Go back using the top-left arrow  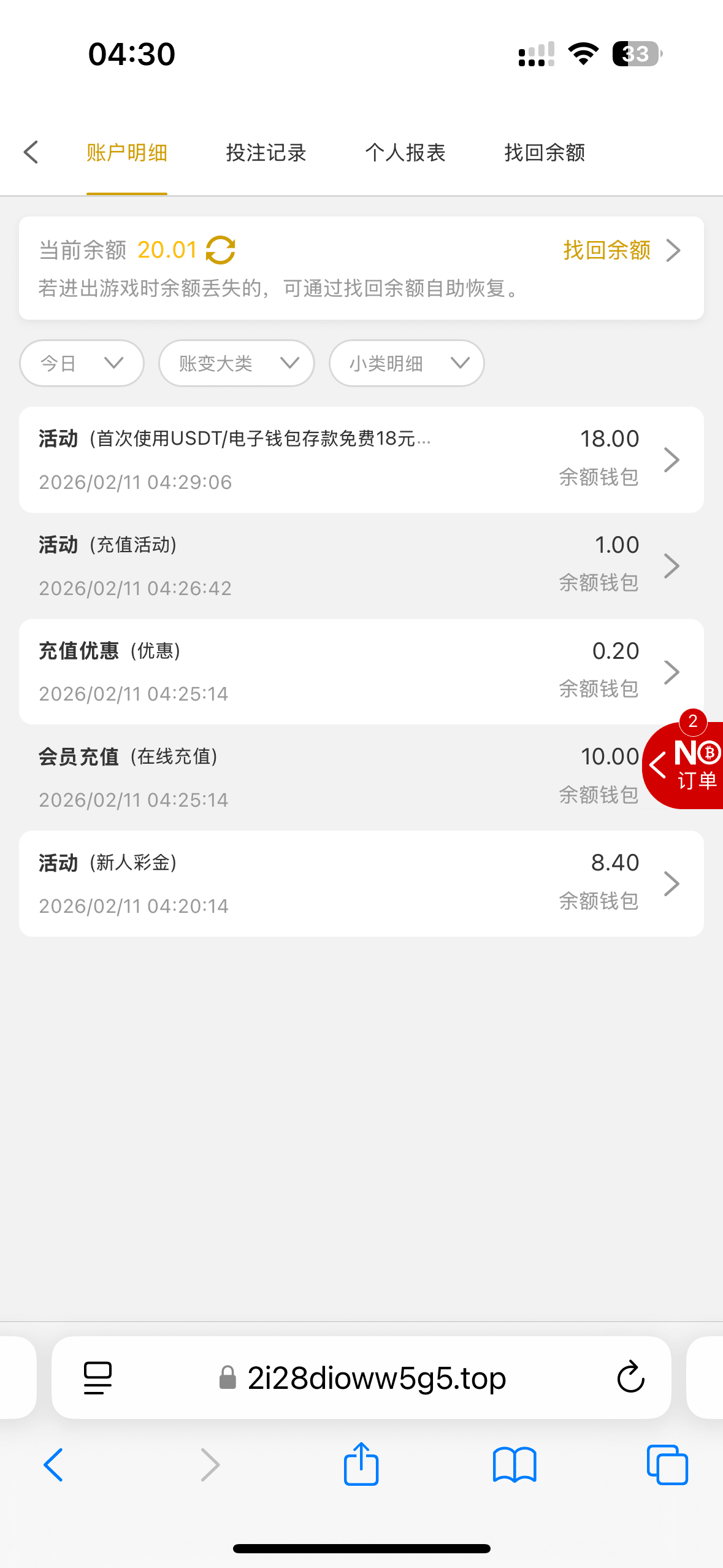31,152
